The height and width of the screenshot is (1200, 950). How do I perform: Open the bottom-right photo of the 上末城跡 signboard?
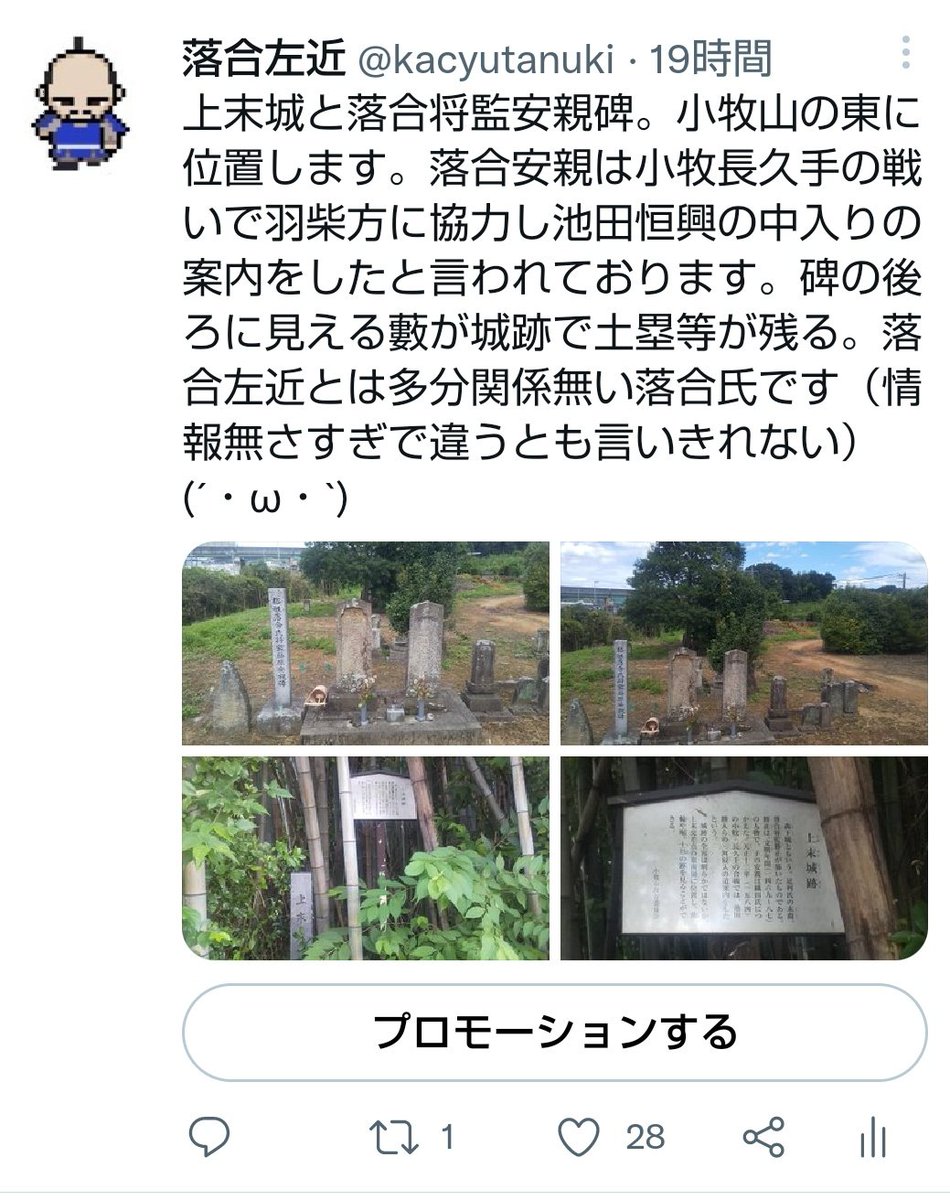[x=743, y=858]
